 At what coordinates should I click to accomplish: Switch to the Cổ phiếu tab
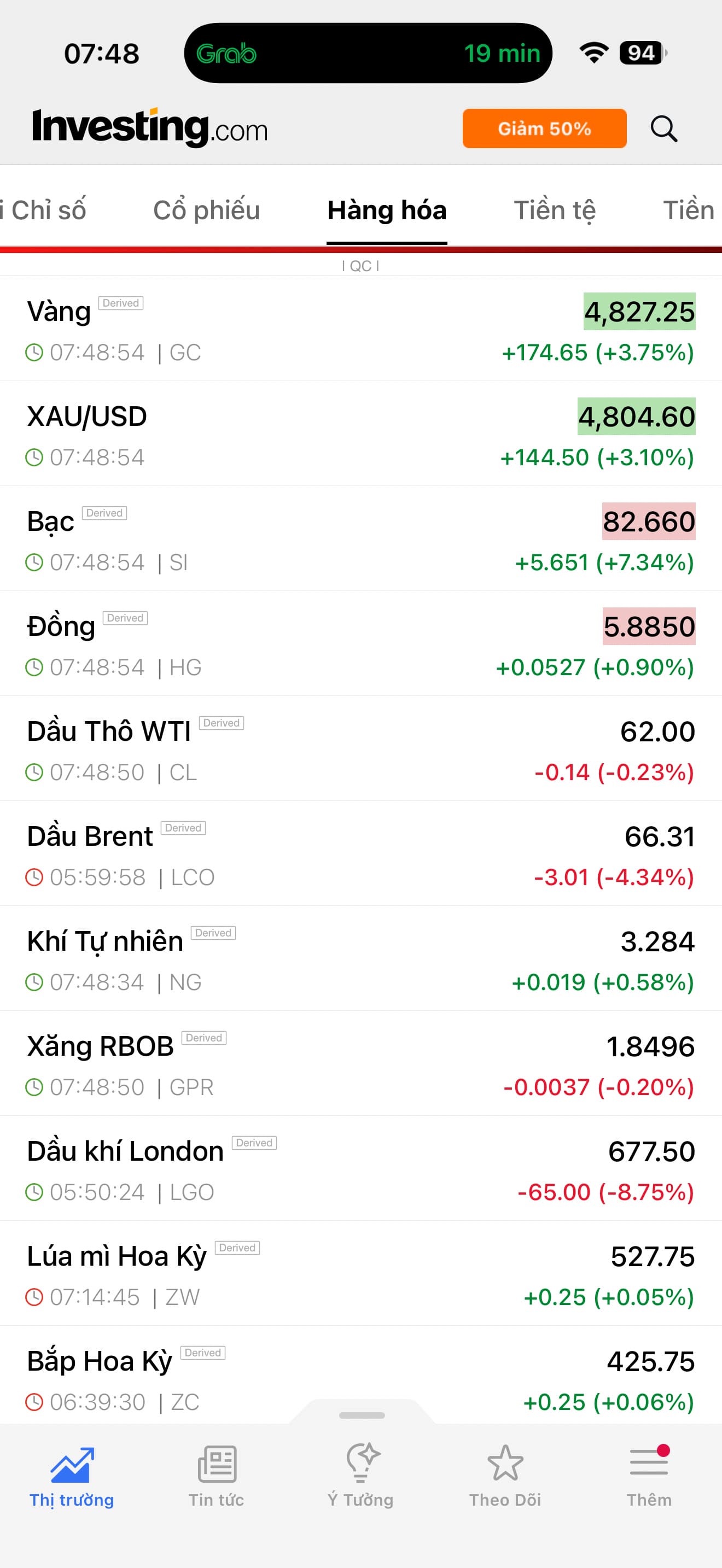click(x=206, y=210)
